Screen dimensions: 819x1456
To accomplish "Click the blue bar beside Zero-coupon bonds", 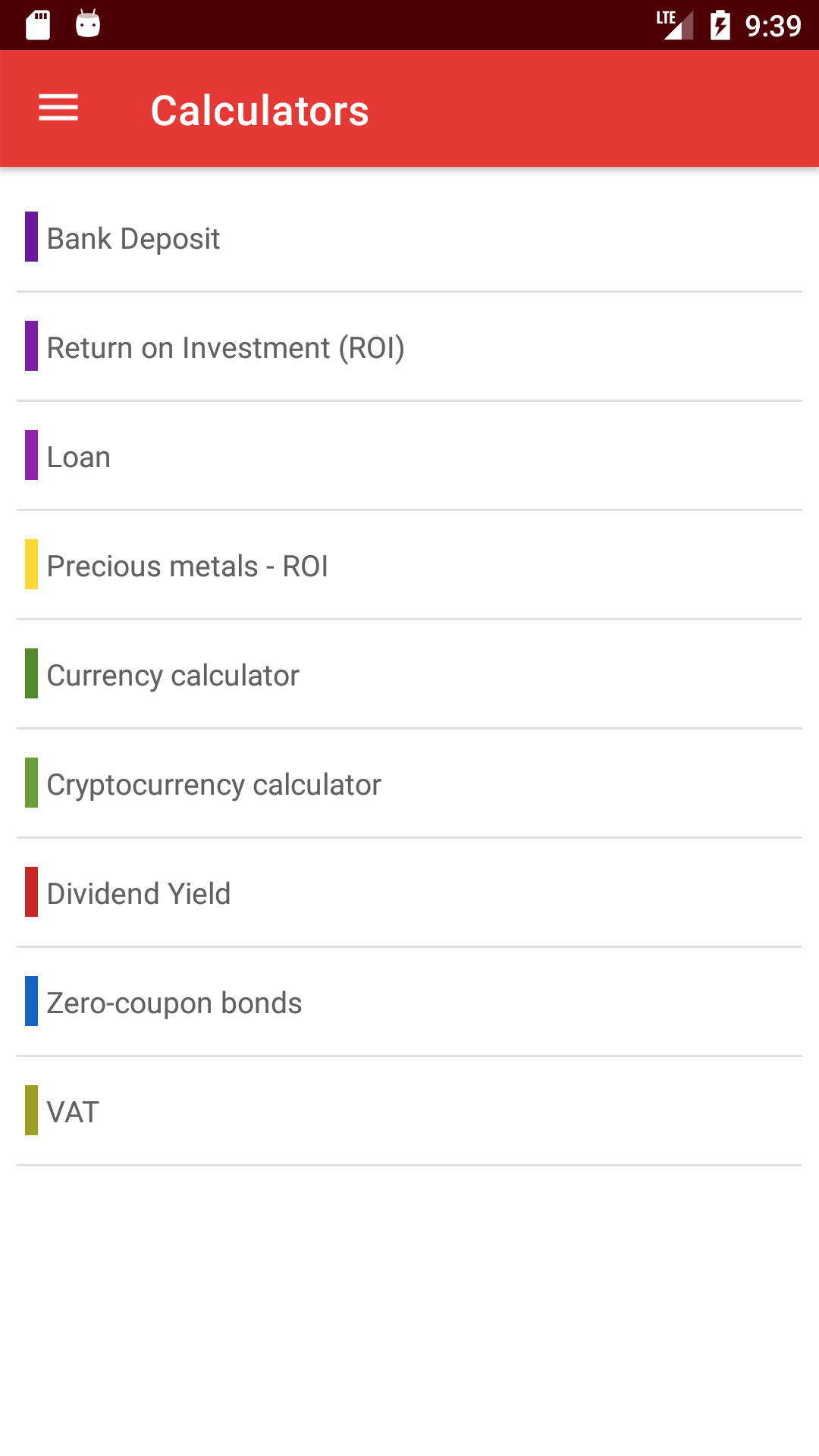I will (x=30, y=1002).
